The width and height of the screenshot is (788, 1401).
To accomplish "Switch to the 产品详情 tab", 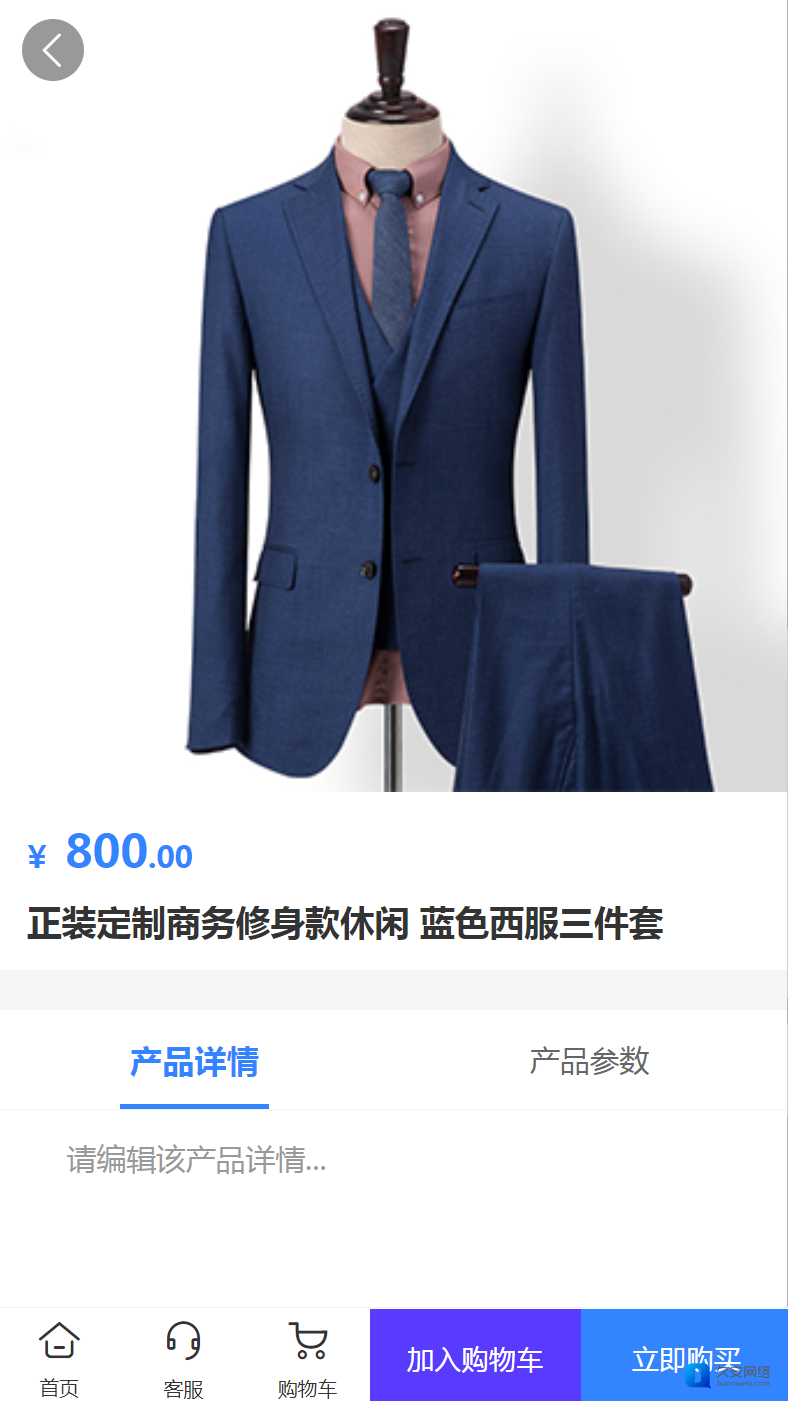I will point(194,1061).
